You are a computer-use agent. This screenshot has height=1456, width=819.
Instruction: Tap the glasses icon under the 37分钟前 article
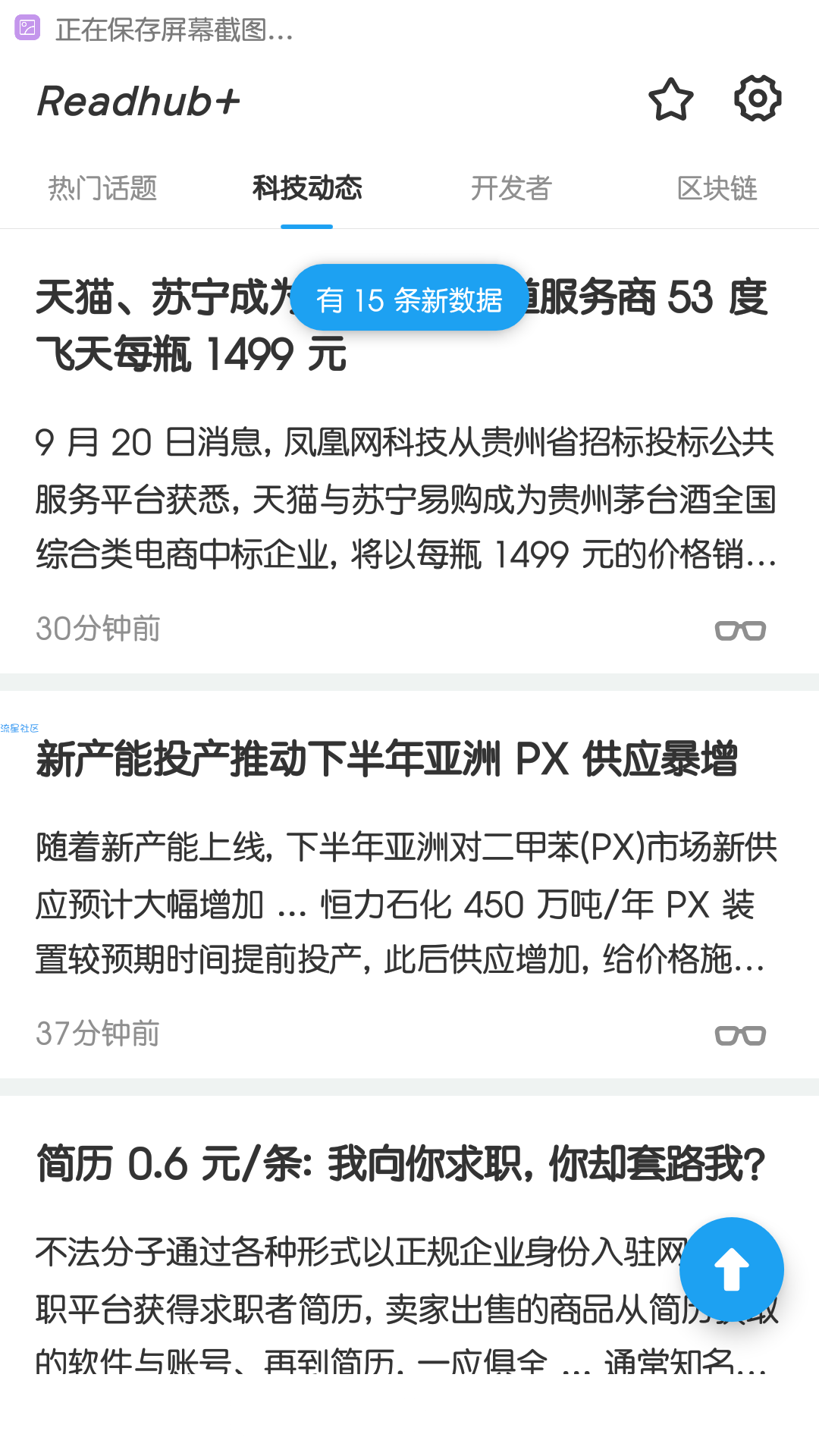[741, 1034]
